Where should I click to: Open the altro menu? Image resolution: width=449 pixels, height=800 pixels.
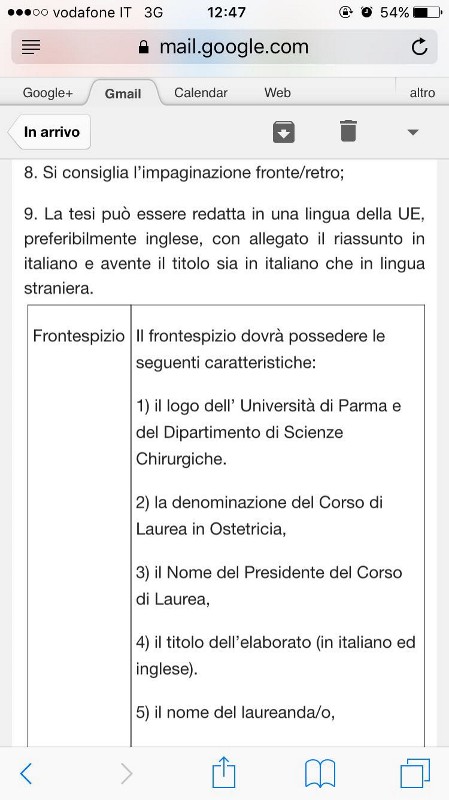click(x=422, y=93)
